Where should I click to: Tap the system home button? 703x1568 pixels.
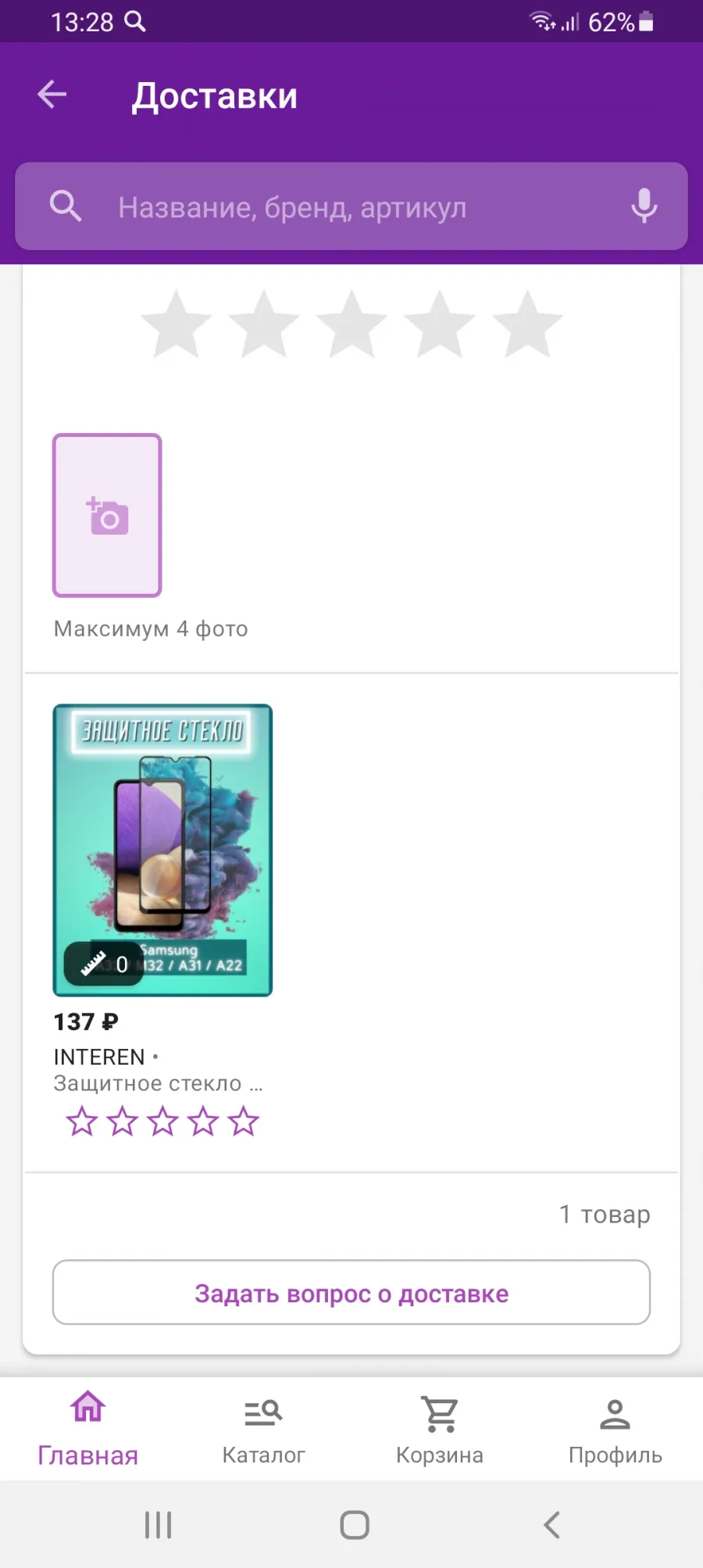(355, 1524)
